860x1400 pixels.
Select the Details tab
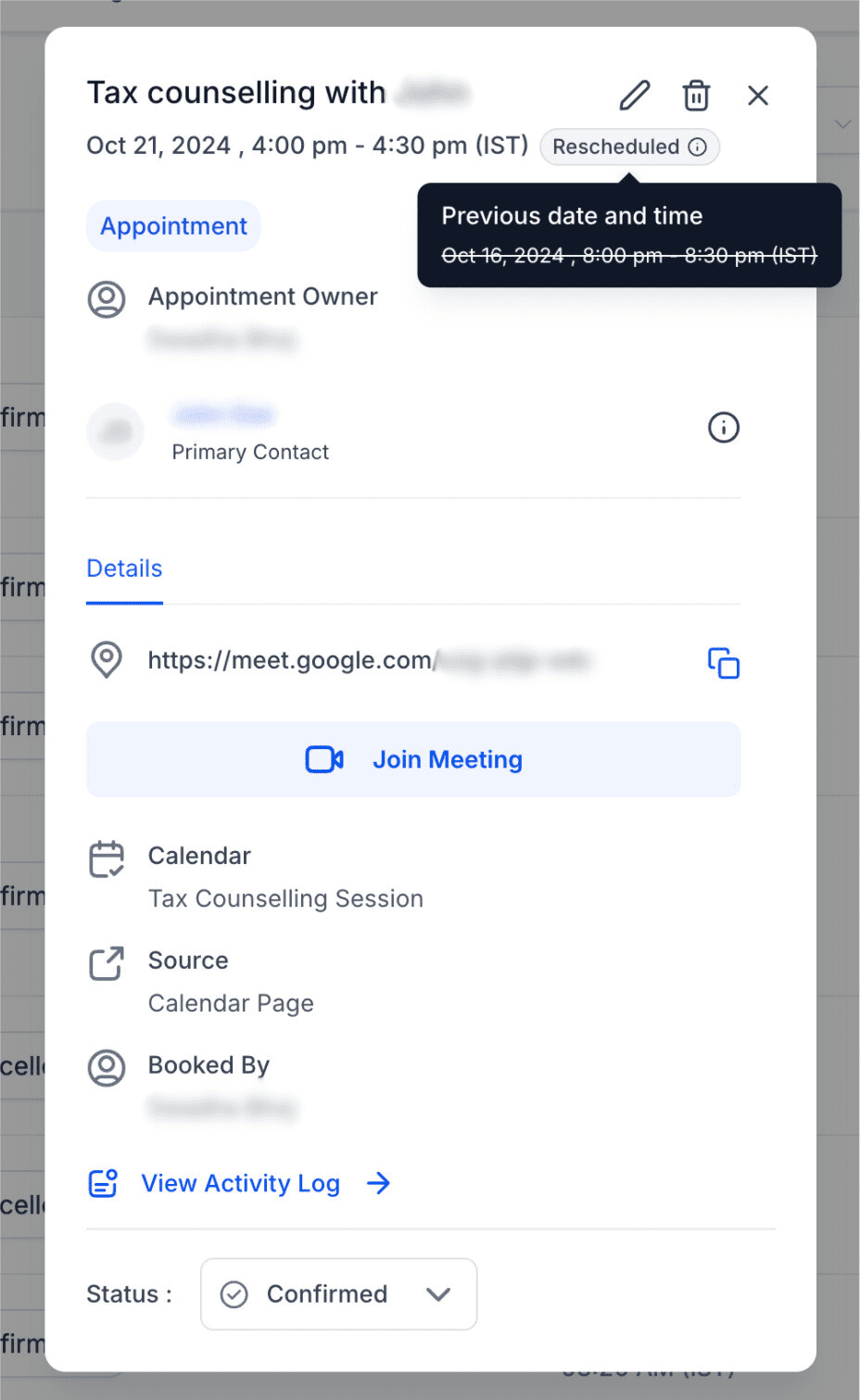tap(124, 568)
